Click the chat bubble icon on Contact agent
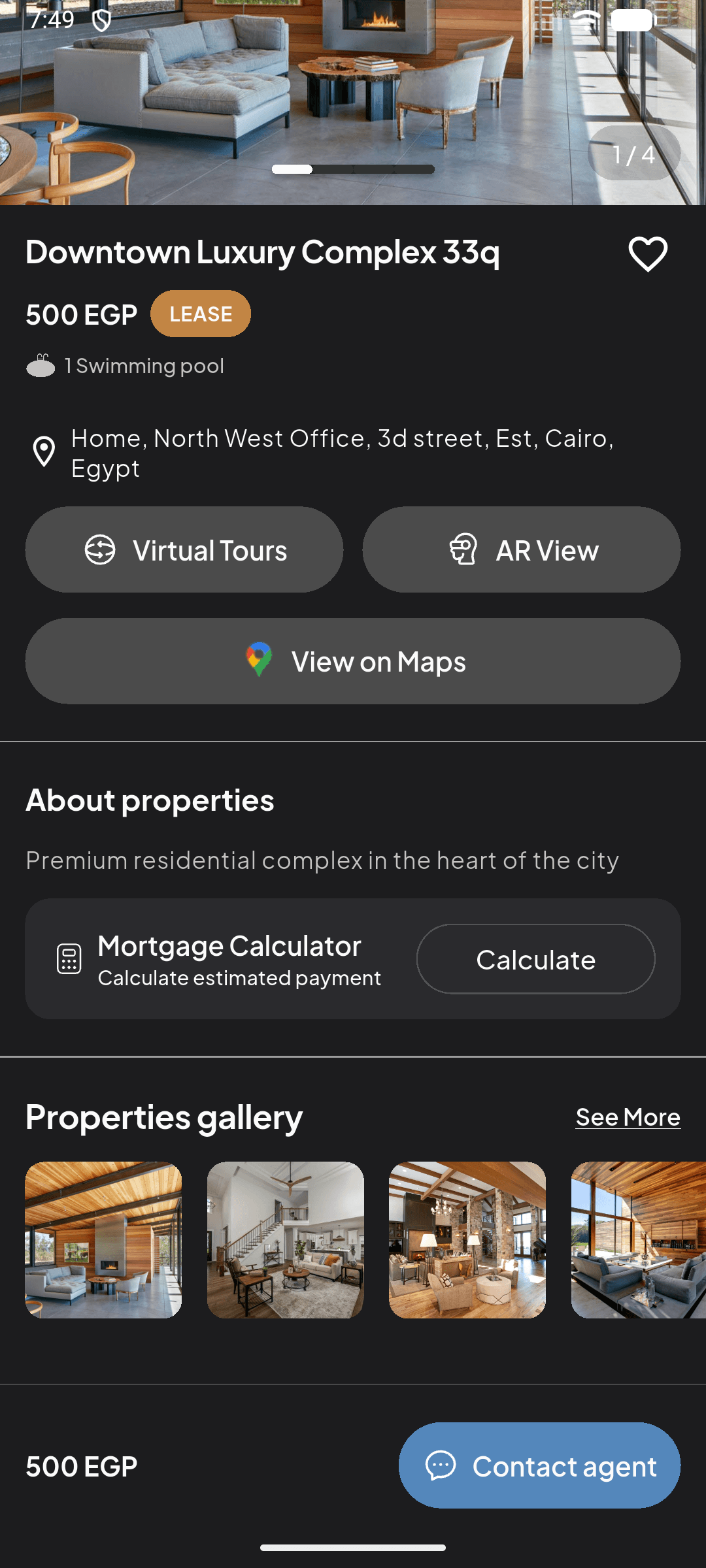 tap(443, 1465)
